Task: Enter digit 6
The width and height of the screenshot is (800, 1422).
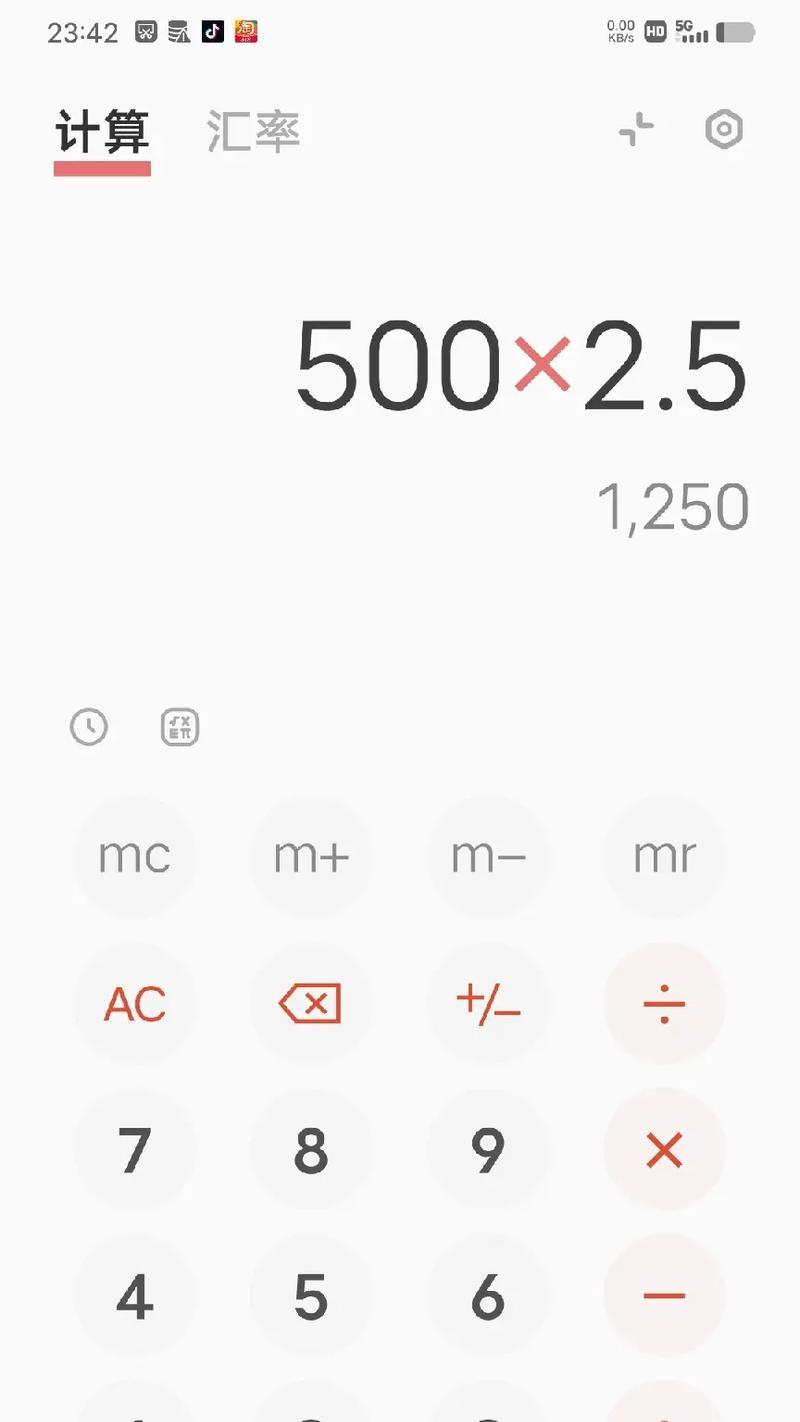Action: point(488,1297)
